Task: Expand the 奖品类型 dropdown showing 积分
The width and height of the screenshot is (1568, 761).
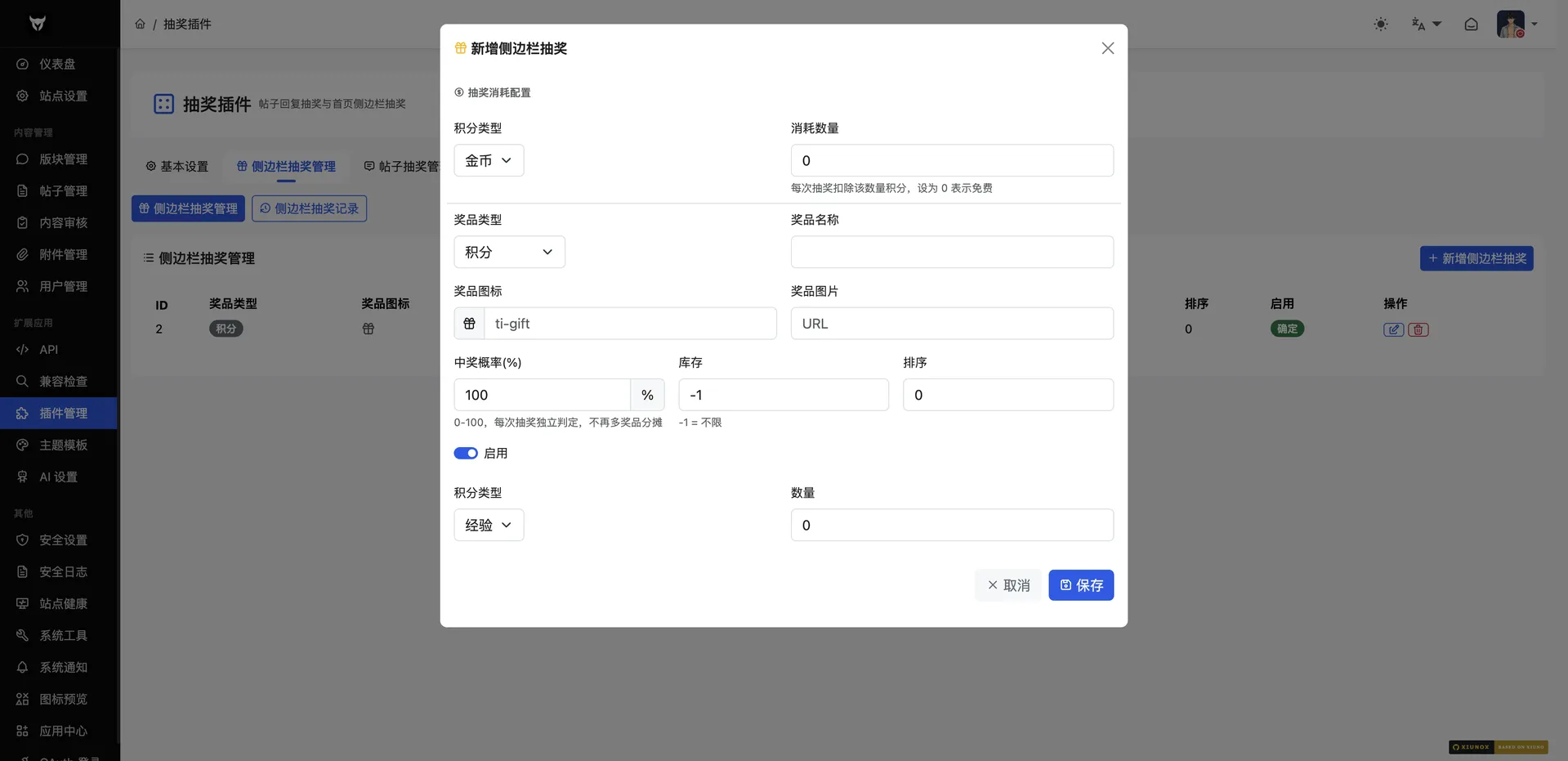Action: coord(509,252)
